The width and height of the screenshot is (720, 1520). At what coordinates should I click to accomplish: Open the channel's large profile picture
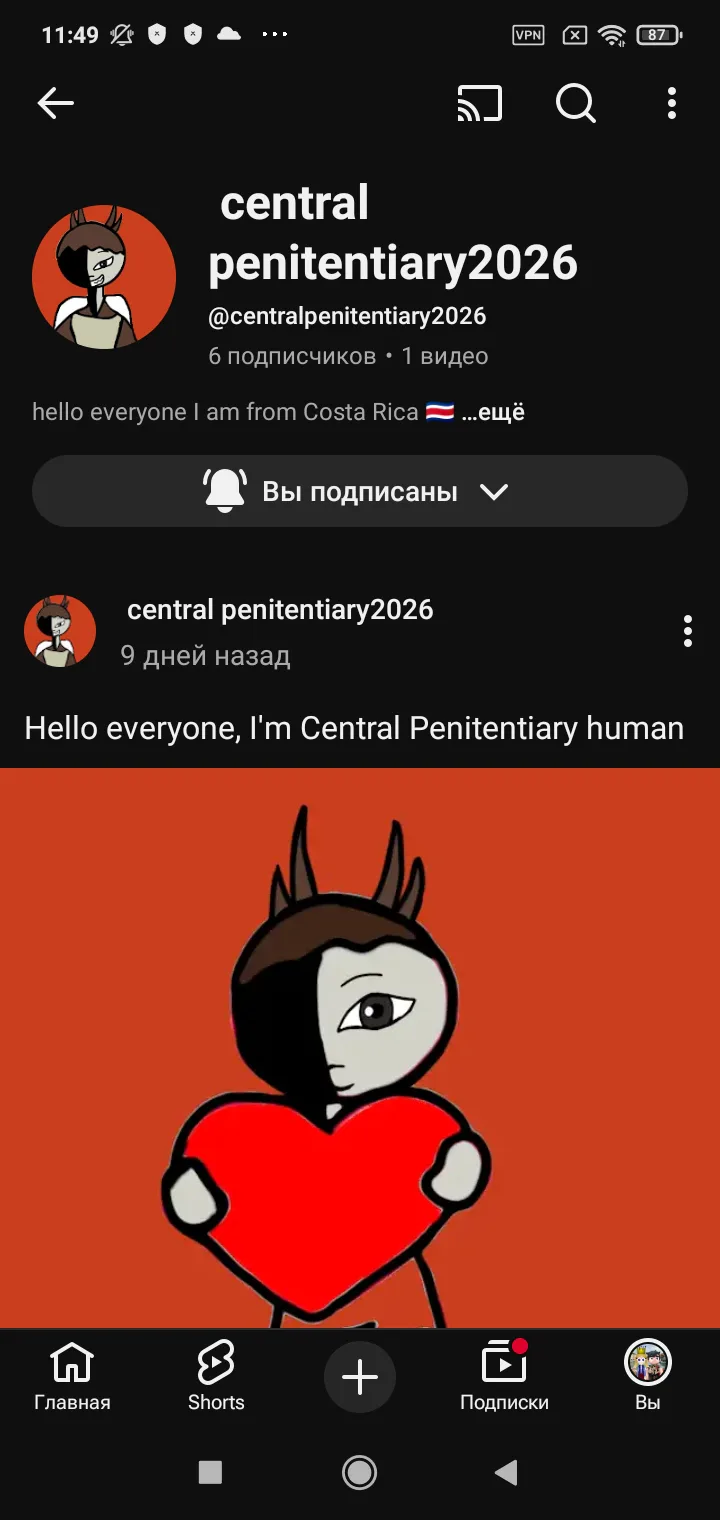[104, 277]
